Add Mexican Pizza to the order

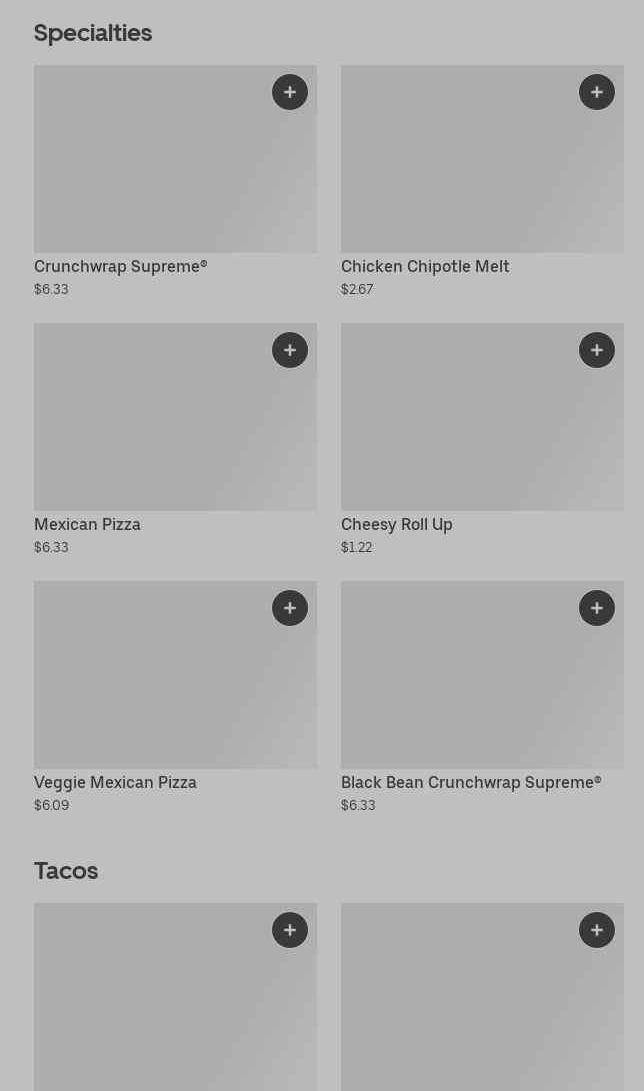coord(290,350)
